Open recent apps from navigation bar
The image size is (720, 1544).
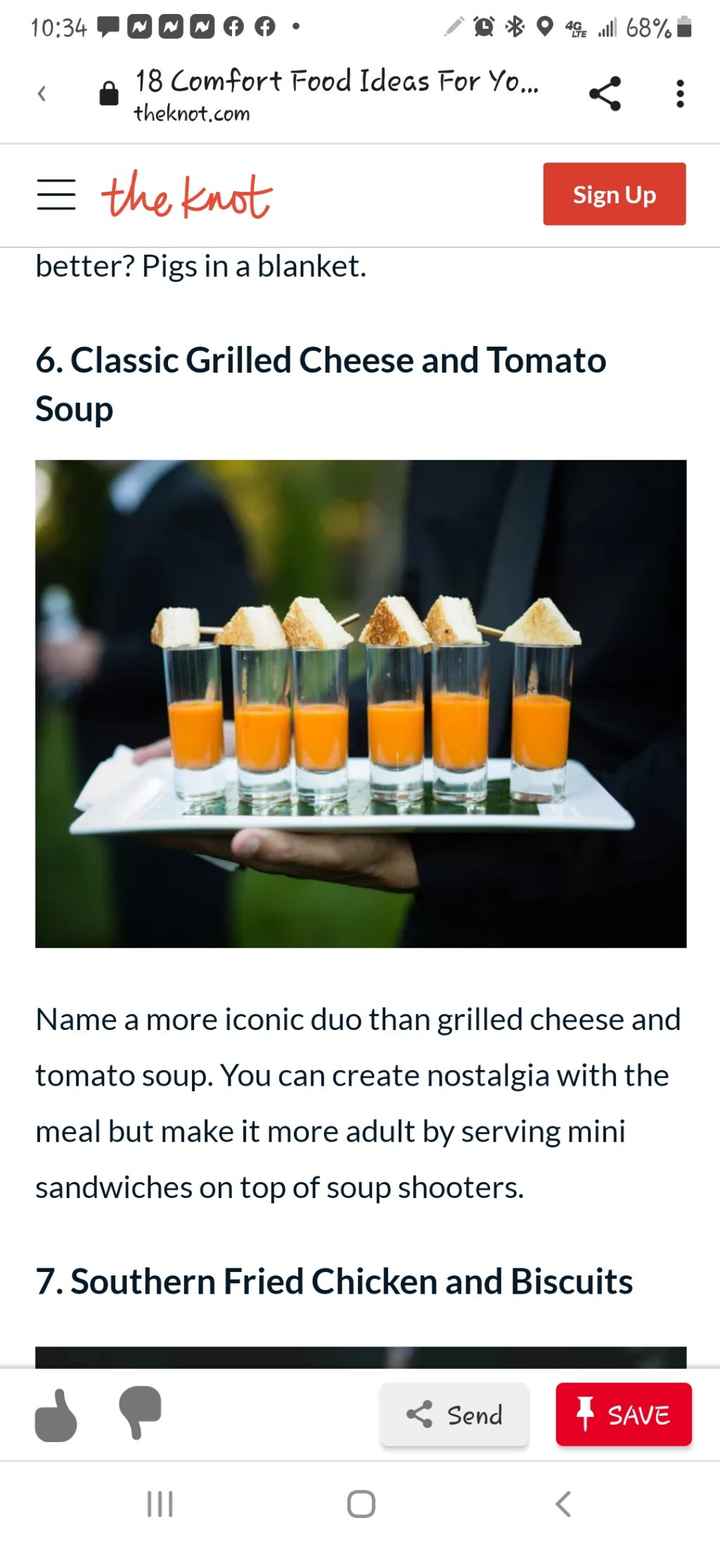click(160, 1503)
